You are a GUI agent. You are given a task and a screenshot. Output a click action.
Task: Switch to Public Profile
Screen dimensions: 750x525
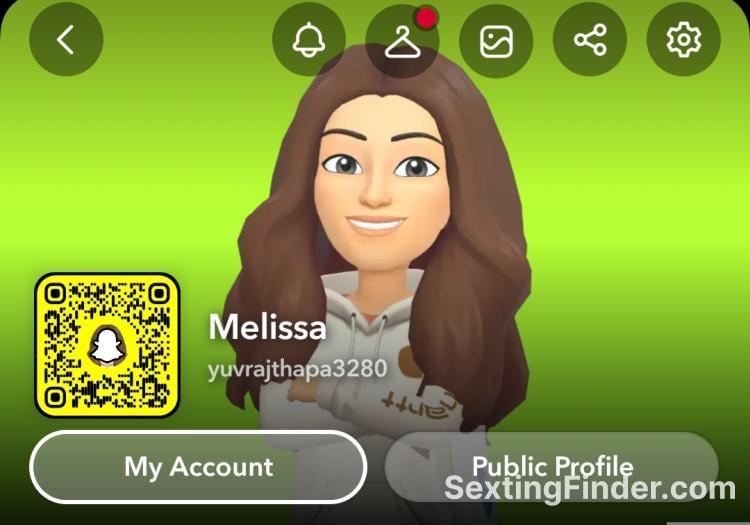pyautogui.click(x=552, y=466)
